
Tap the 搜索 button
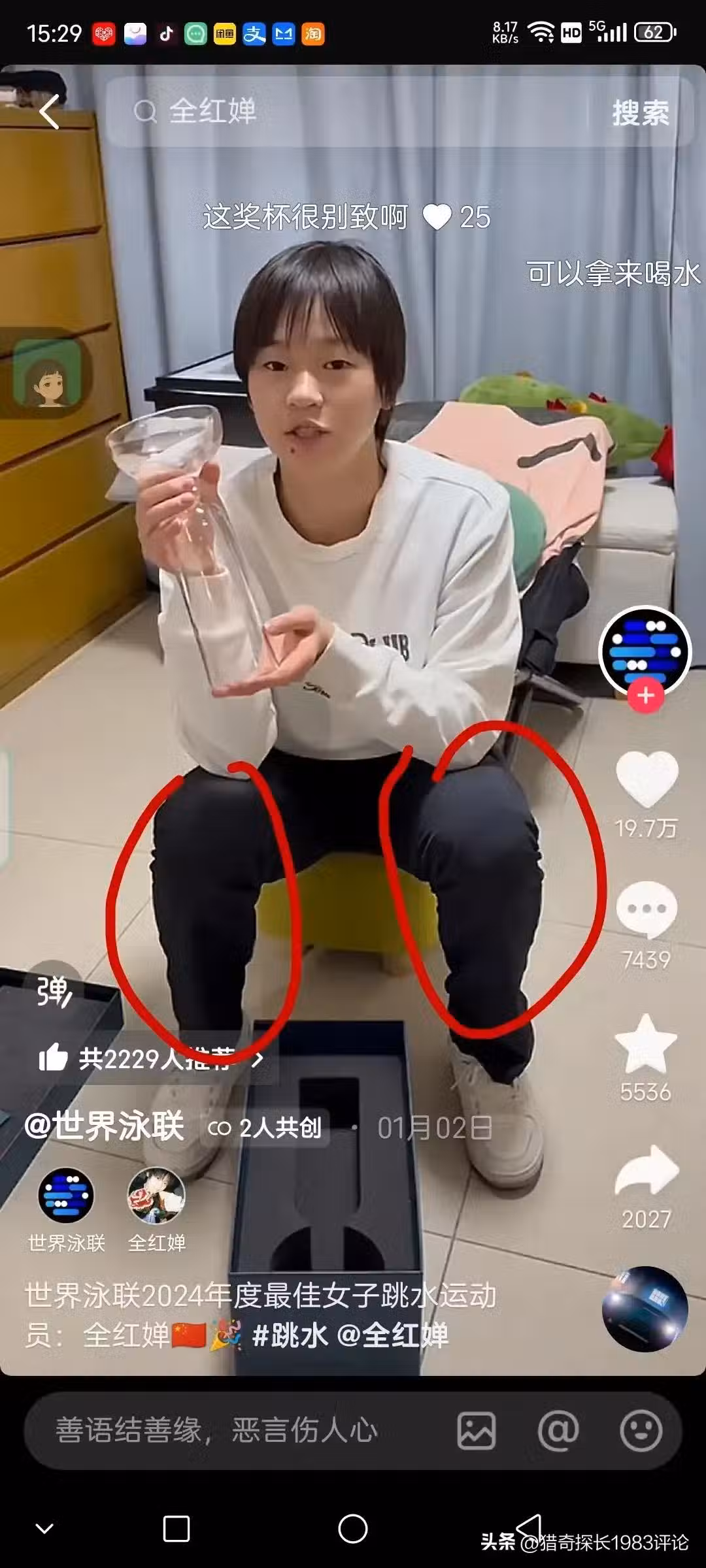[640, 112]
